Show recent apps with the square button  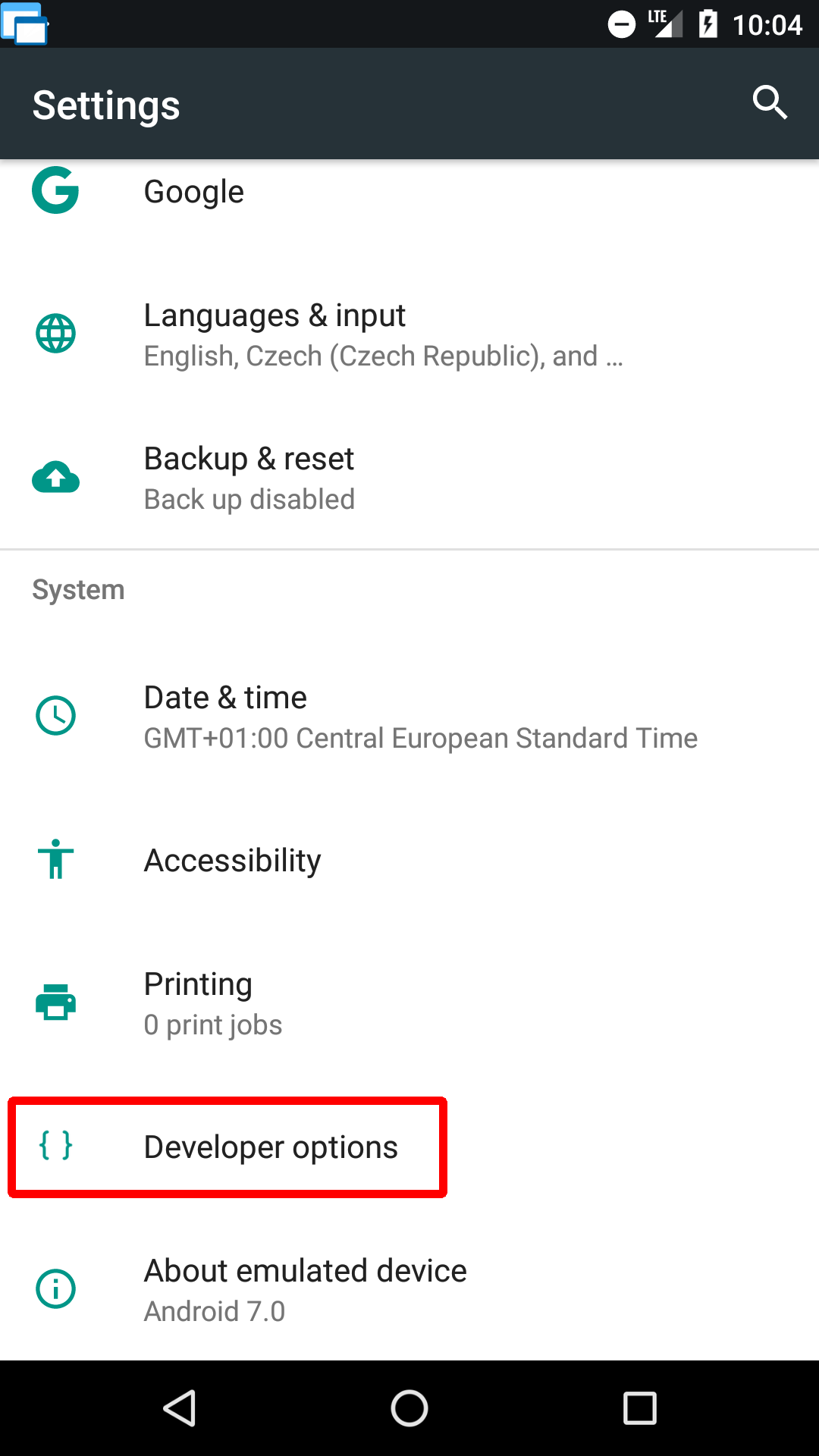pos(639,1409)
